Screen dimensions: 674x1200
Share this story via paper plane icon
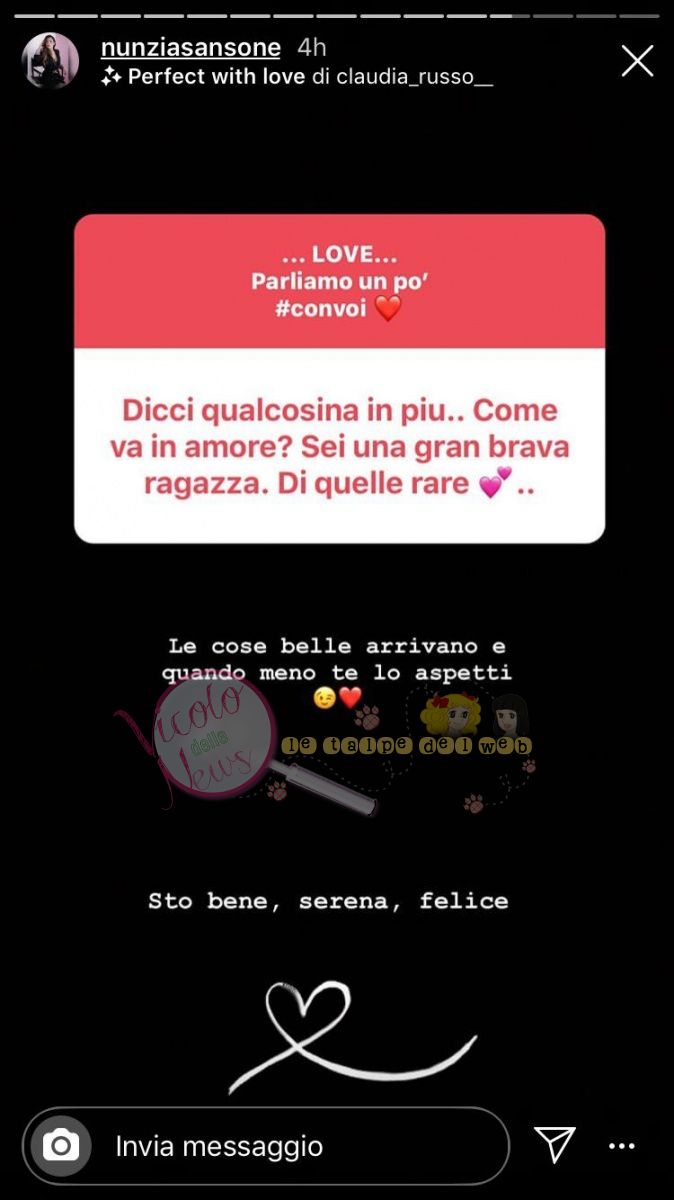tap(554, 1145)
